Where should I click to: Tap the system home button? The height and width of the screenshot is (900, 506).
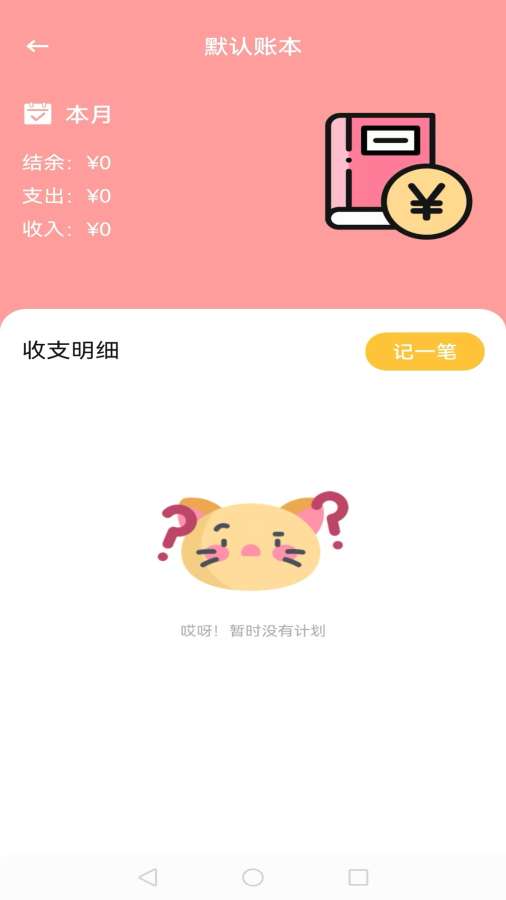pos(253,877)
